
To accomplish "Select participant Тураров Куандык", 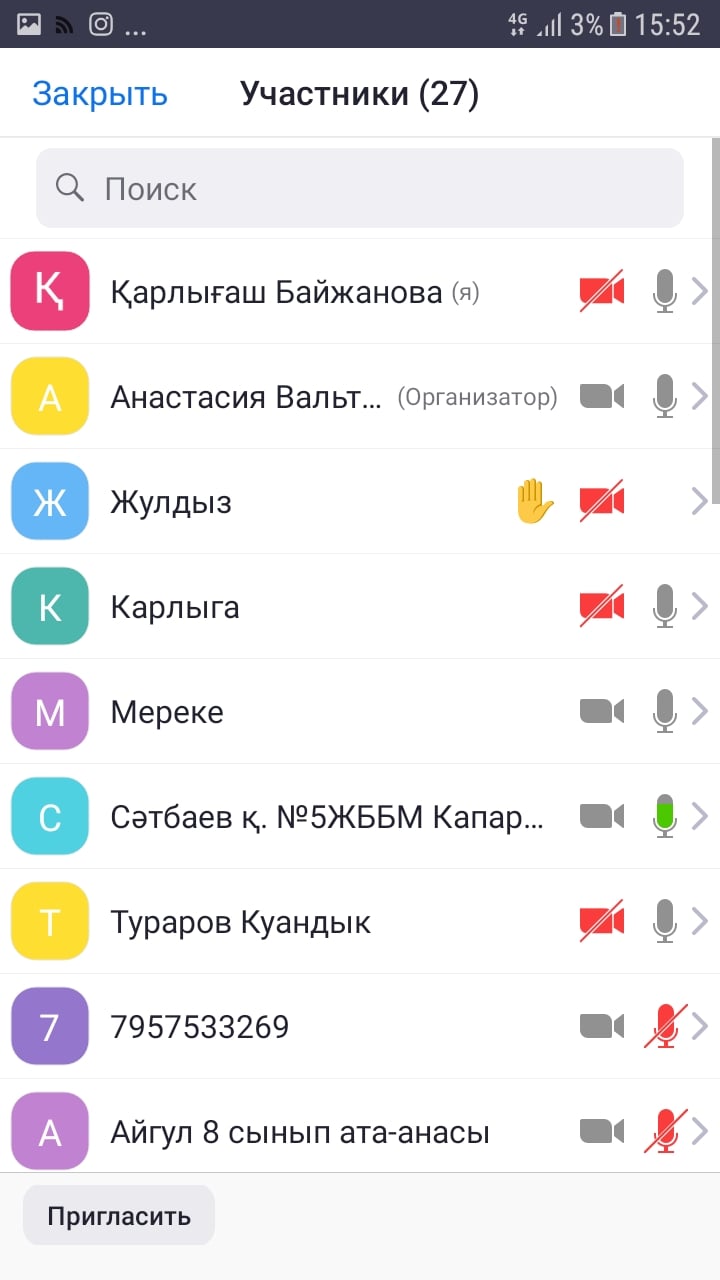I will tap(360, 921).
